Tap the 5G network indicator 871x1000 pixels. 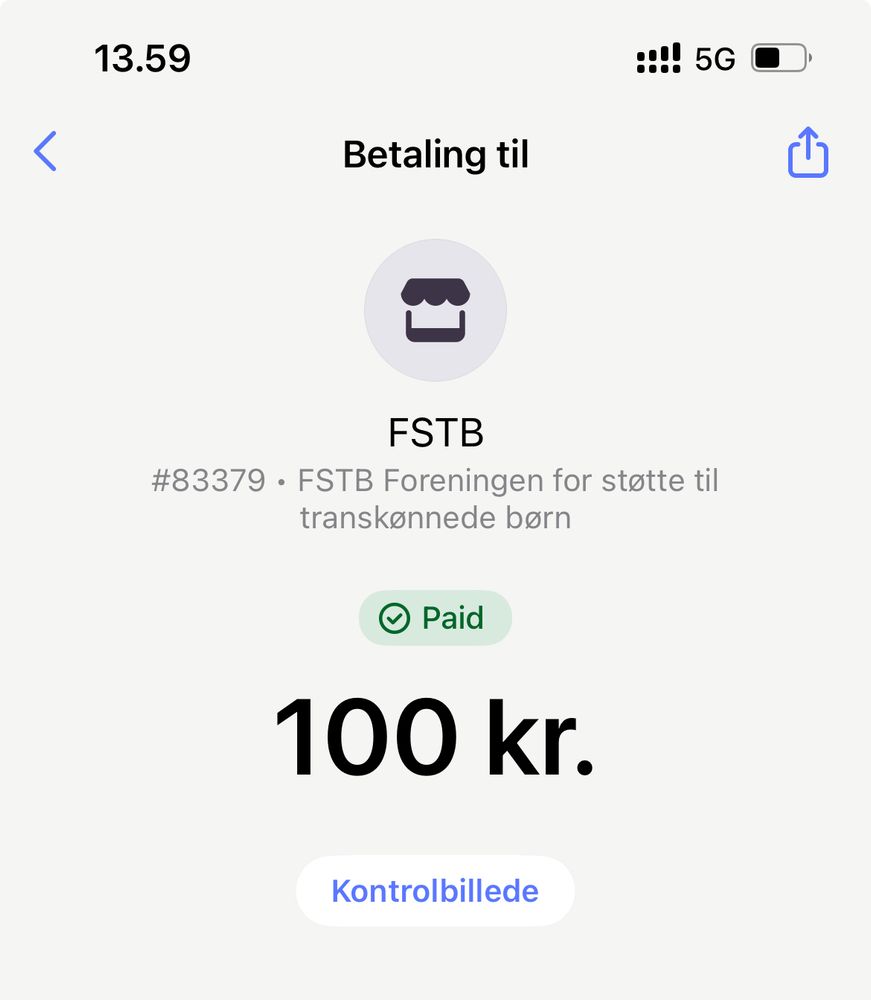click(x=715, y=58)
